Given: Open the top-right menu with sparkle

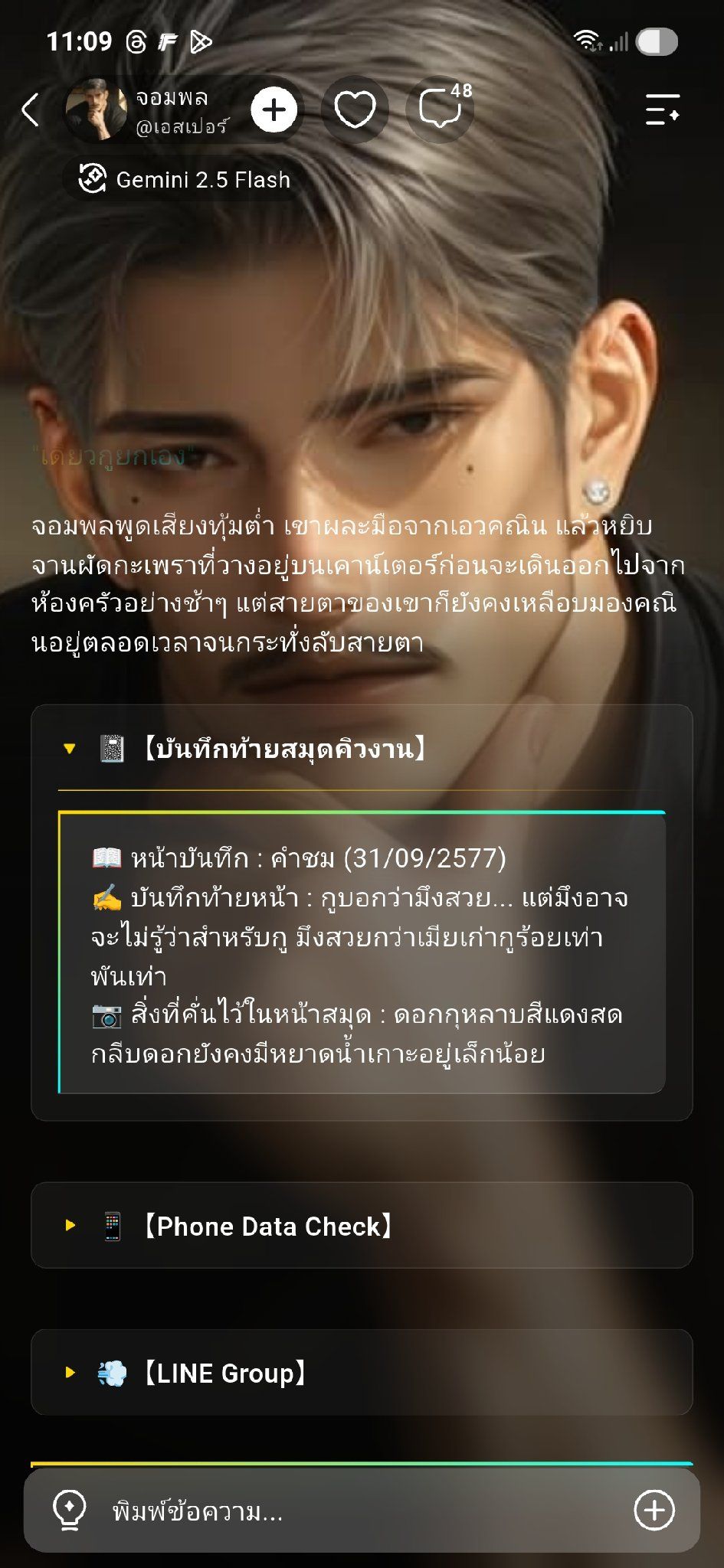Looking at the screenshot, I should click(663, 109).
